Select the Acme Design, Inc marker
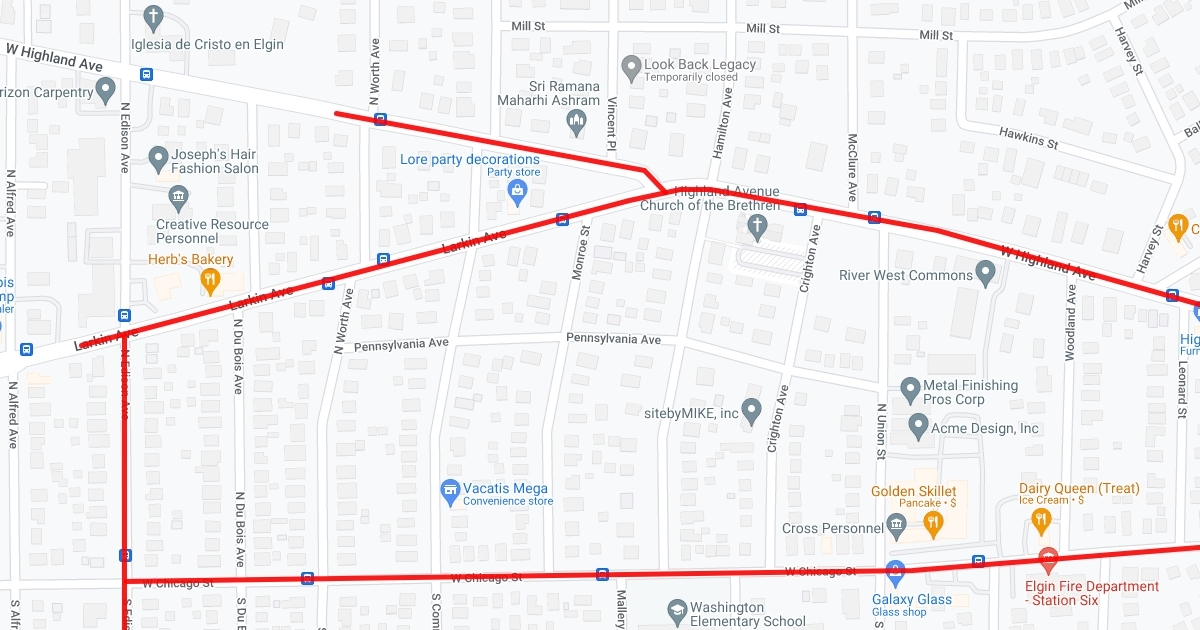Viewport: 1200px width, 630px height. (x=919, y=428)
